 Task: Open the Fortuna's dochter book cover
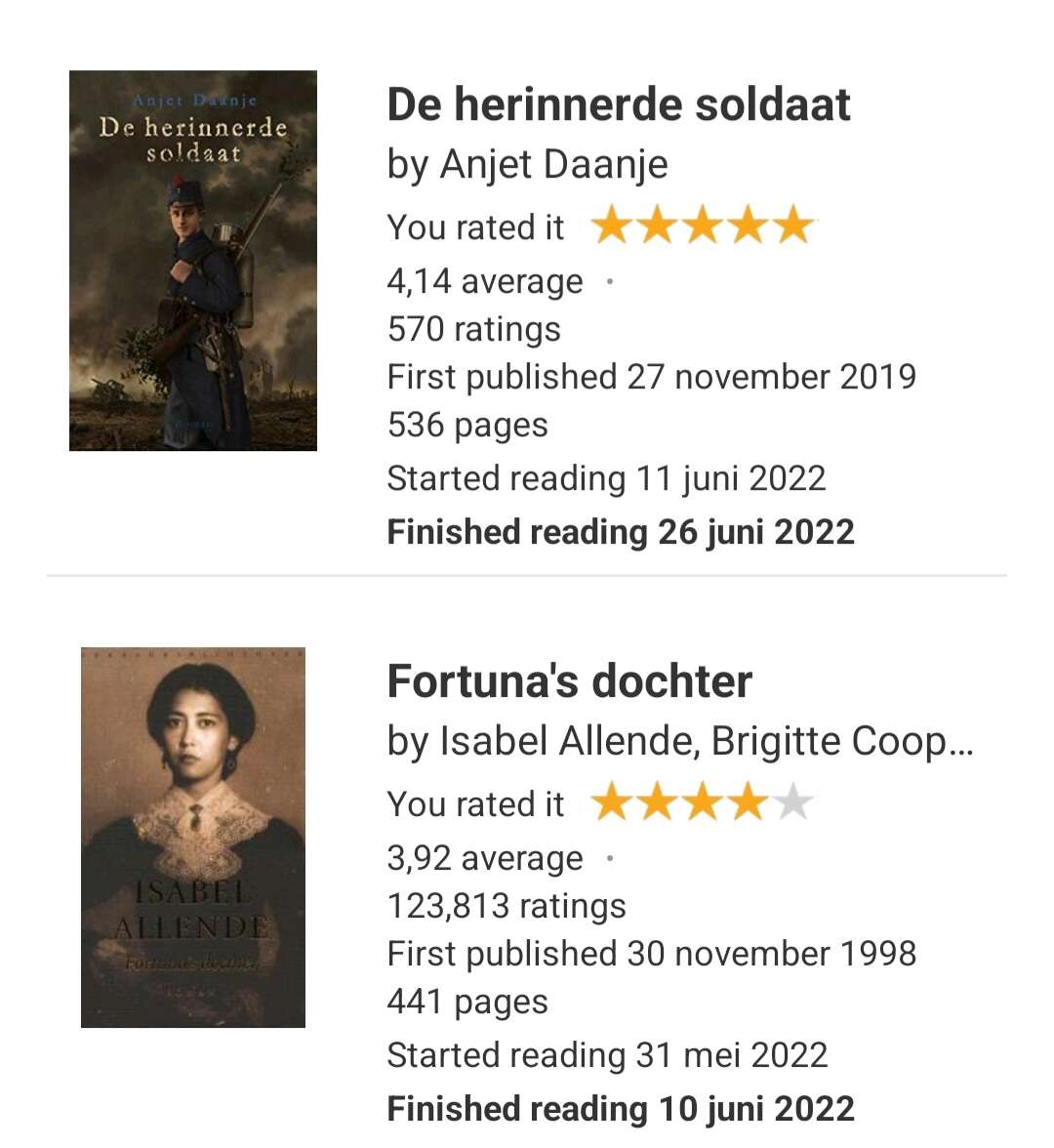193,837
